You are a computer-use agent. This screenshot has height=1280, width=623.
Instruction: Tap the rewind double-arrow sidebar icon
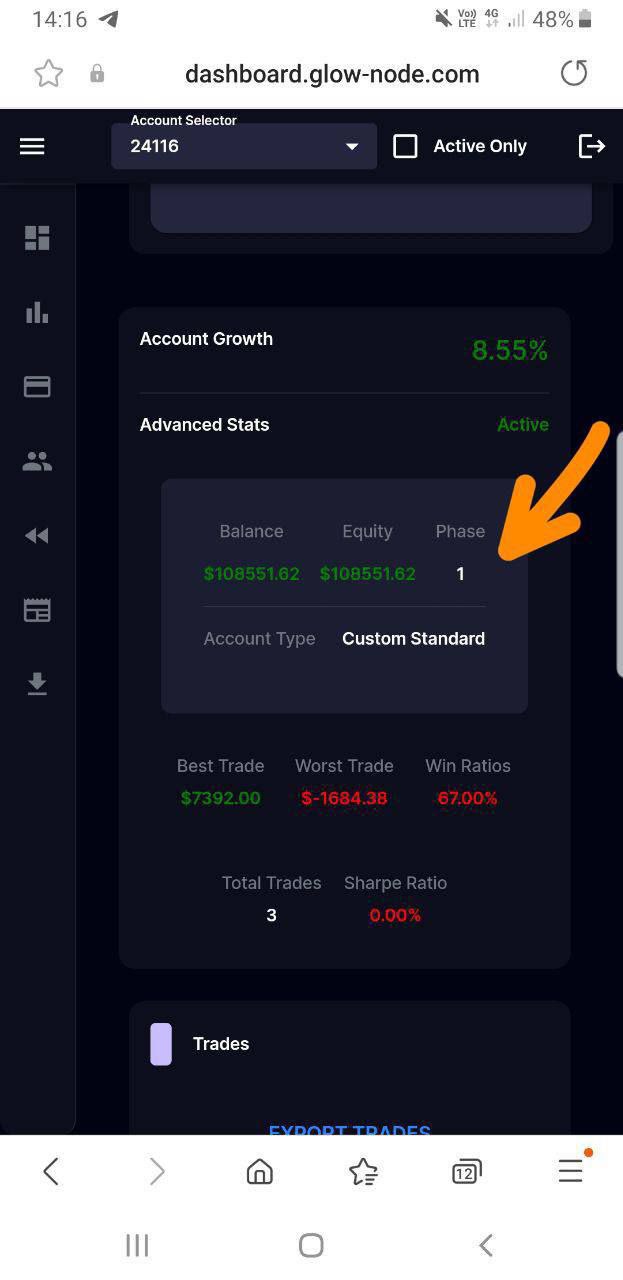pyautogui.click(x=37, y=536)
